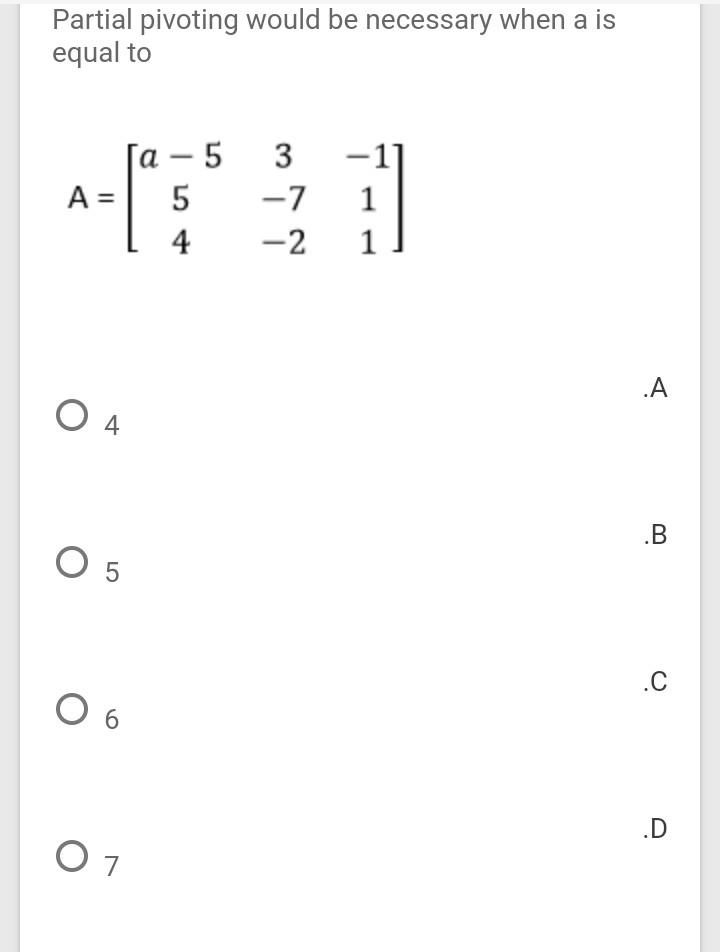
Task: Click the matrix A in the question
Action: pos(265,197)
